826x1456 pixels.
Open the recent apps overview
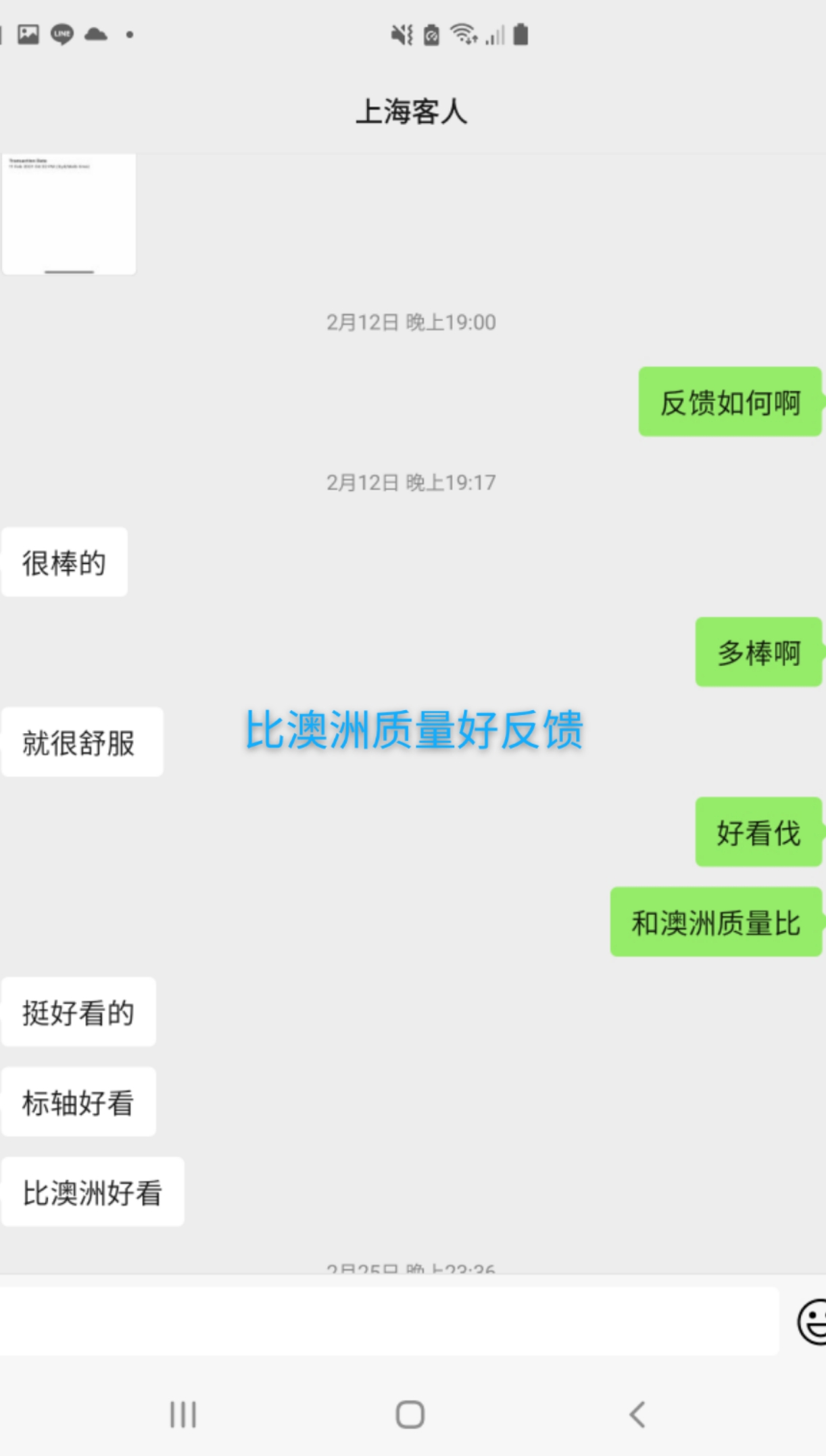coord(183,1414)
